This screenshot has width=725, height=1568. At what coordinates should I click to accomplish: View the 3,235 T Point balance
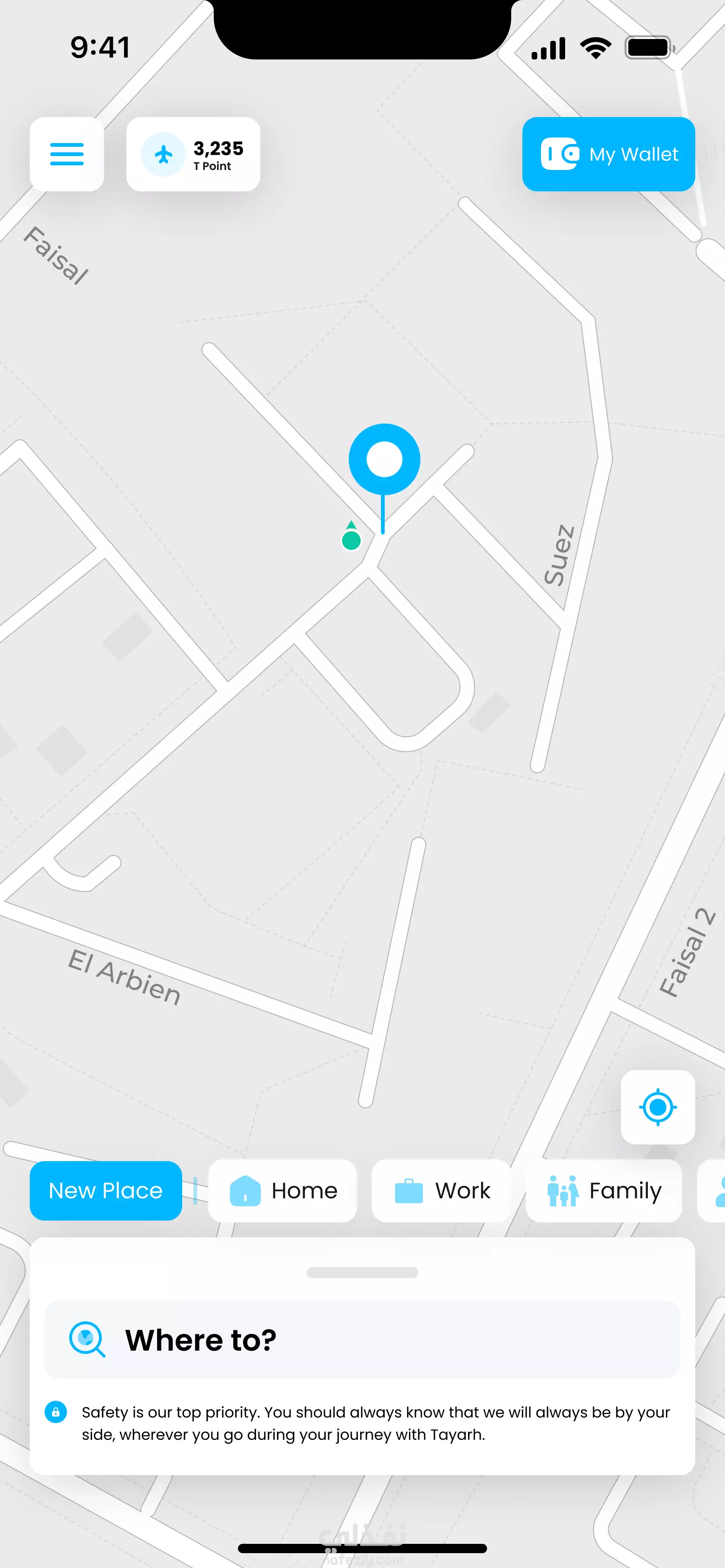[x=193, y=154]
